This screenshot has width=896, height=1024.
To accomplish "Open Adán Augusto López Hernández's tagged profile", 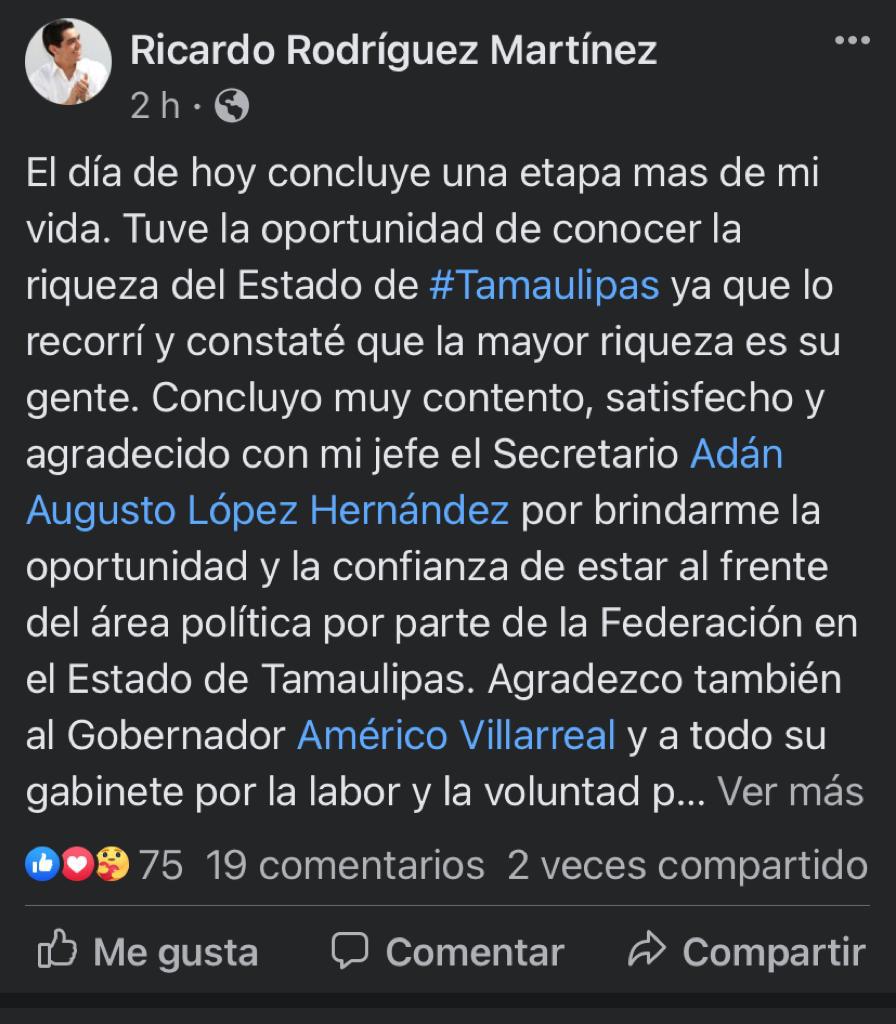I will click(x=268, y=511).
